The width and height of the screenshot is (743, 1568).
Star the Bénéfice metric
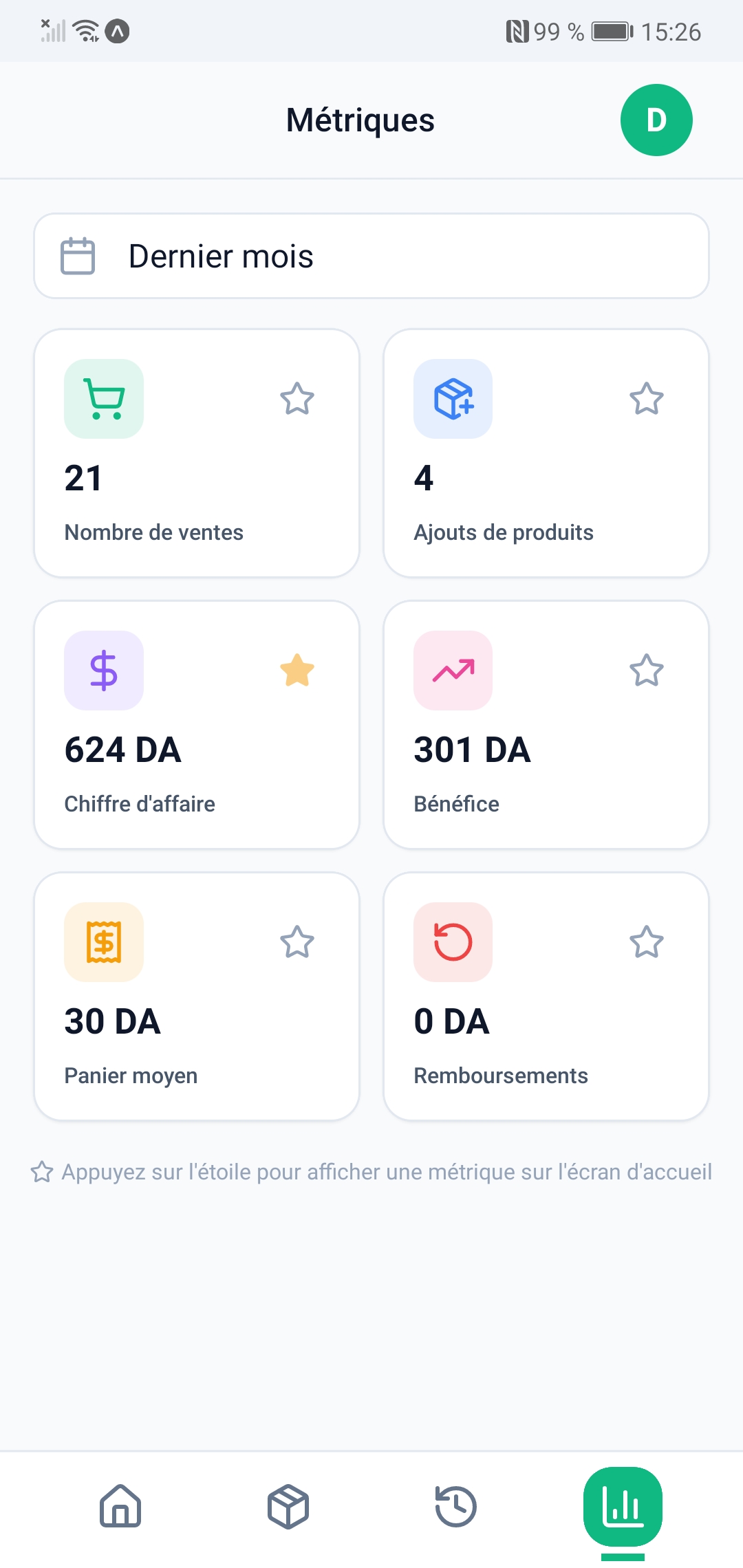click(647, 671)
